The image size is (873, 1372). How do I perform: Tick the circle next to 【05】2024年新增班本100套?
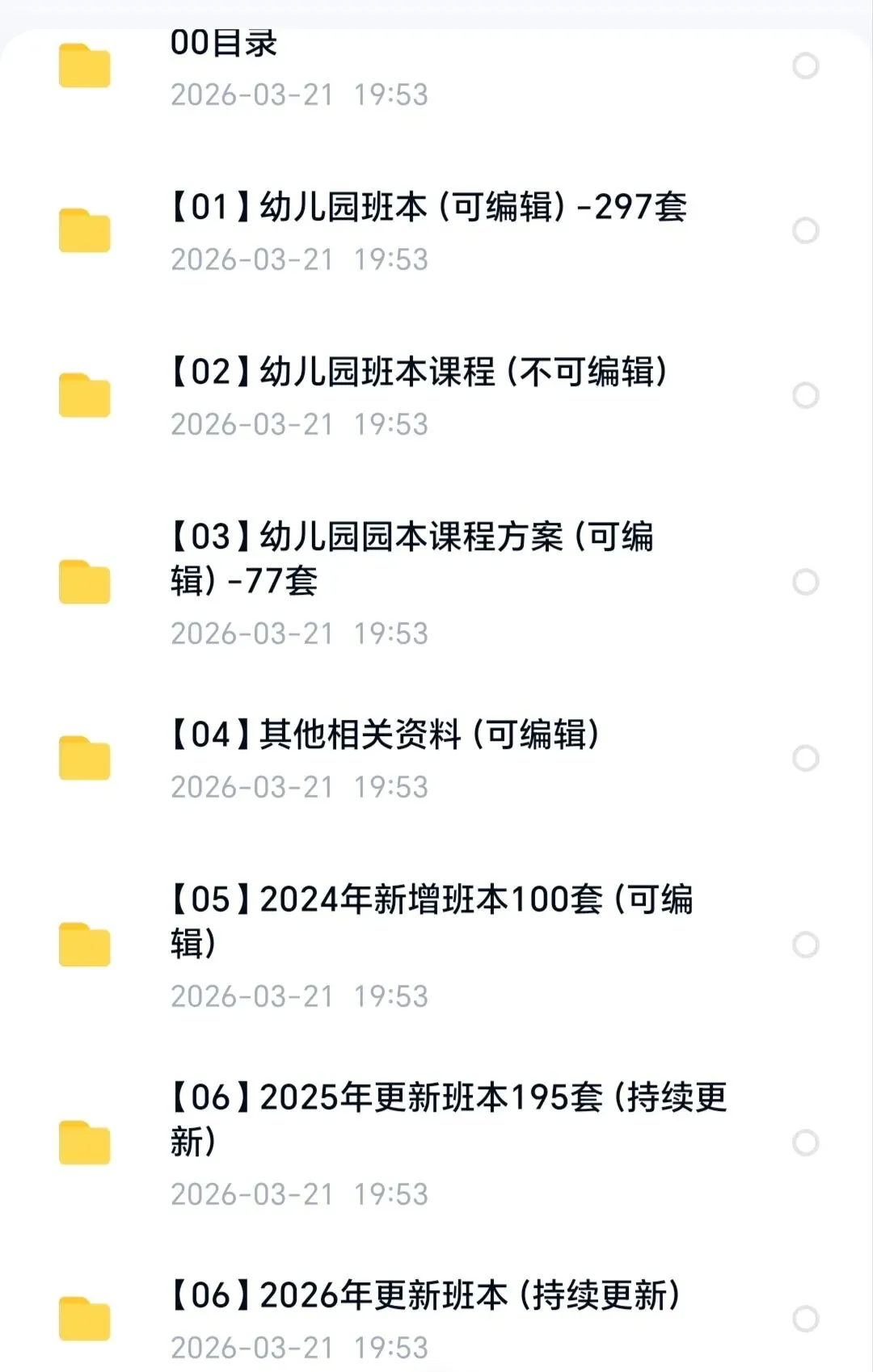click(x=805, y=945)
